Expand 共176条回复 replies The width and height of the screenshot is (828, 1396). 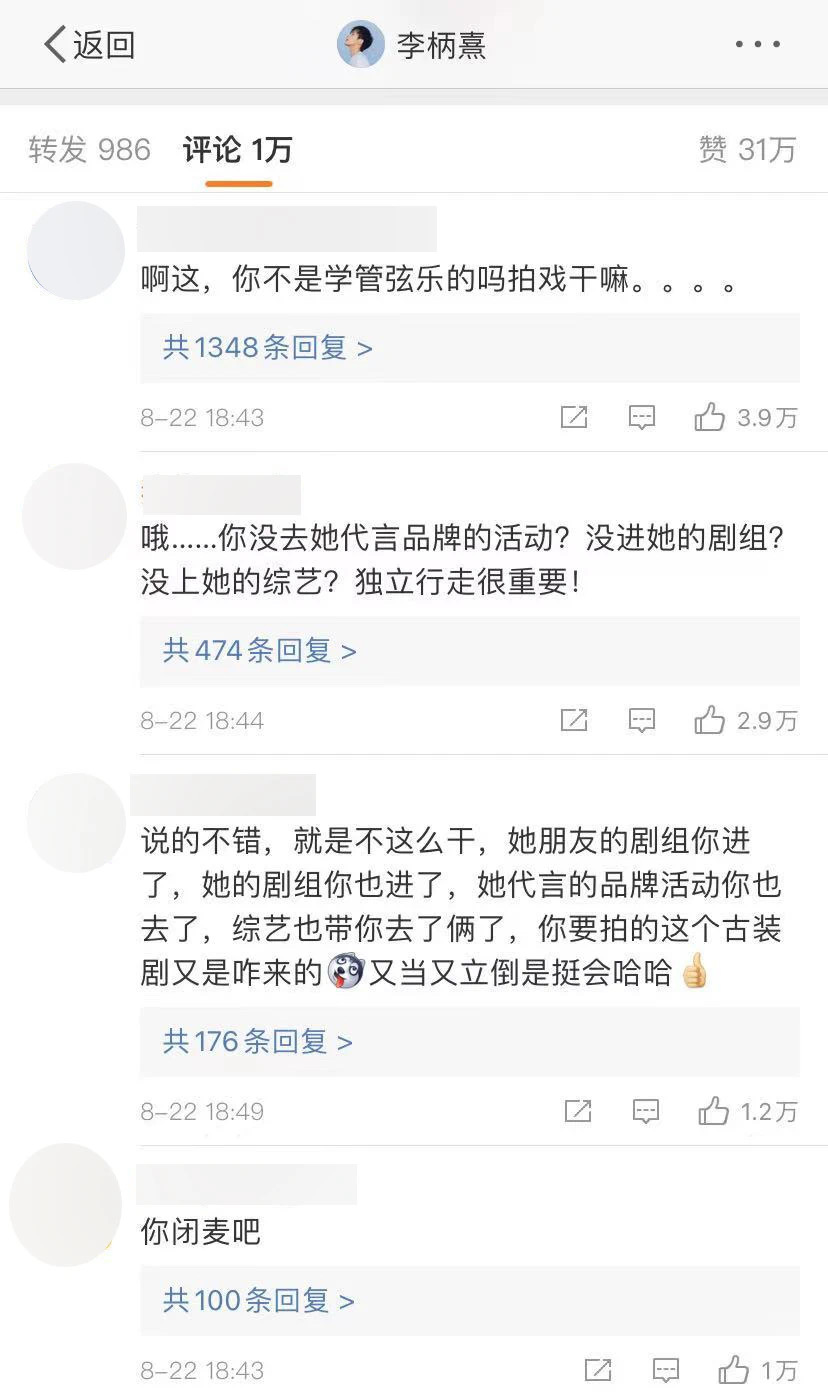pyautogui.click(x=257, y=1042)
